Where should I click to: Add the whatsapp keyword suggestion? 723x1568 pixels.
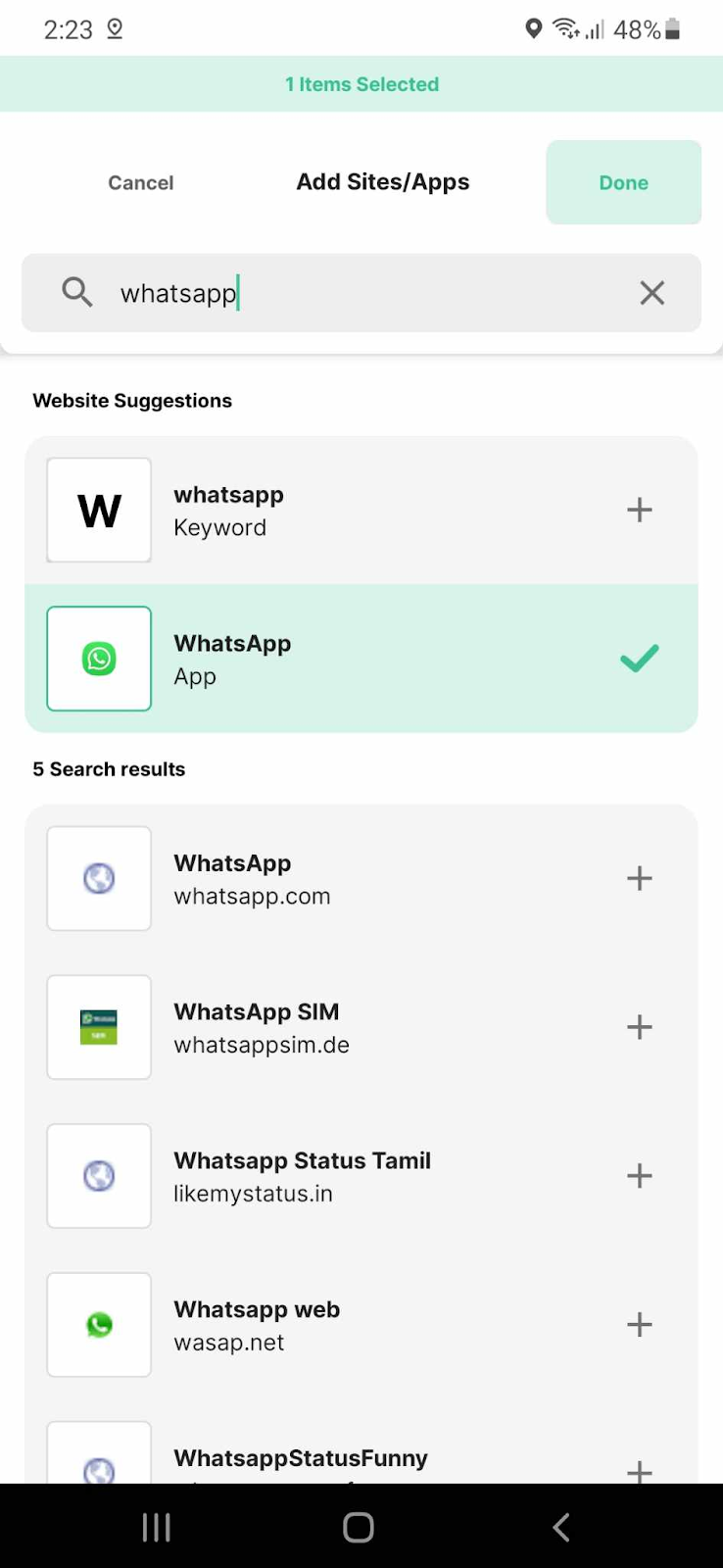coord(639,510)
